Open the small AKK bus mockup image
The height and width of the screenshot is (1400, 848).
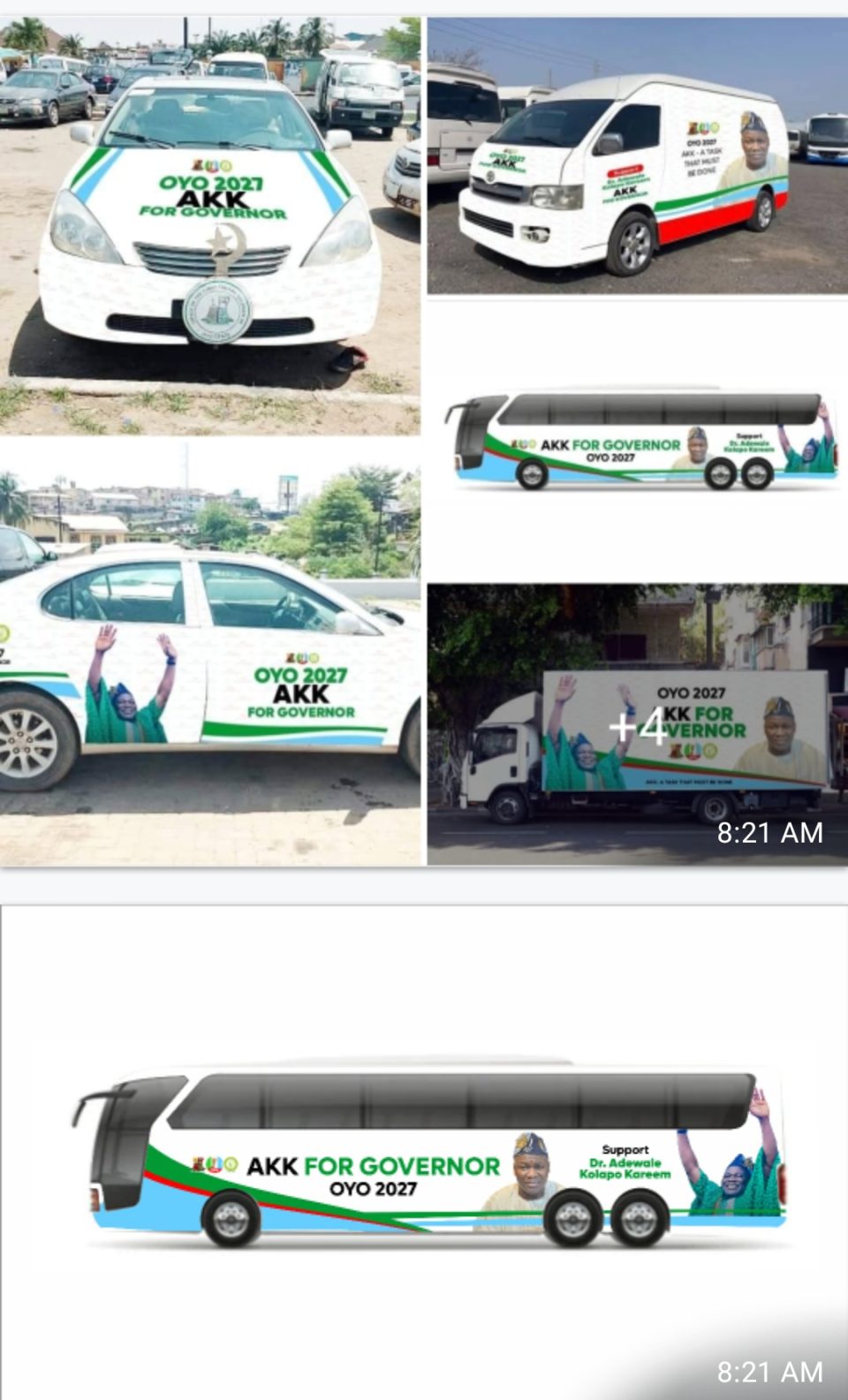pyautogui.click(x=637, y=440)
